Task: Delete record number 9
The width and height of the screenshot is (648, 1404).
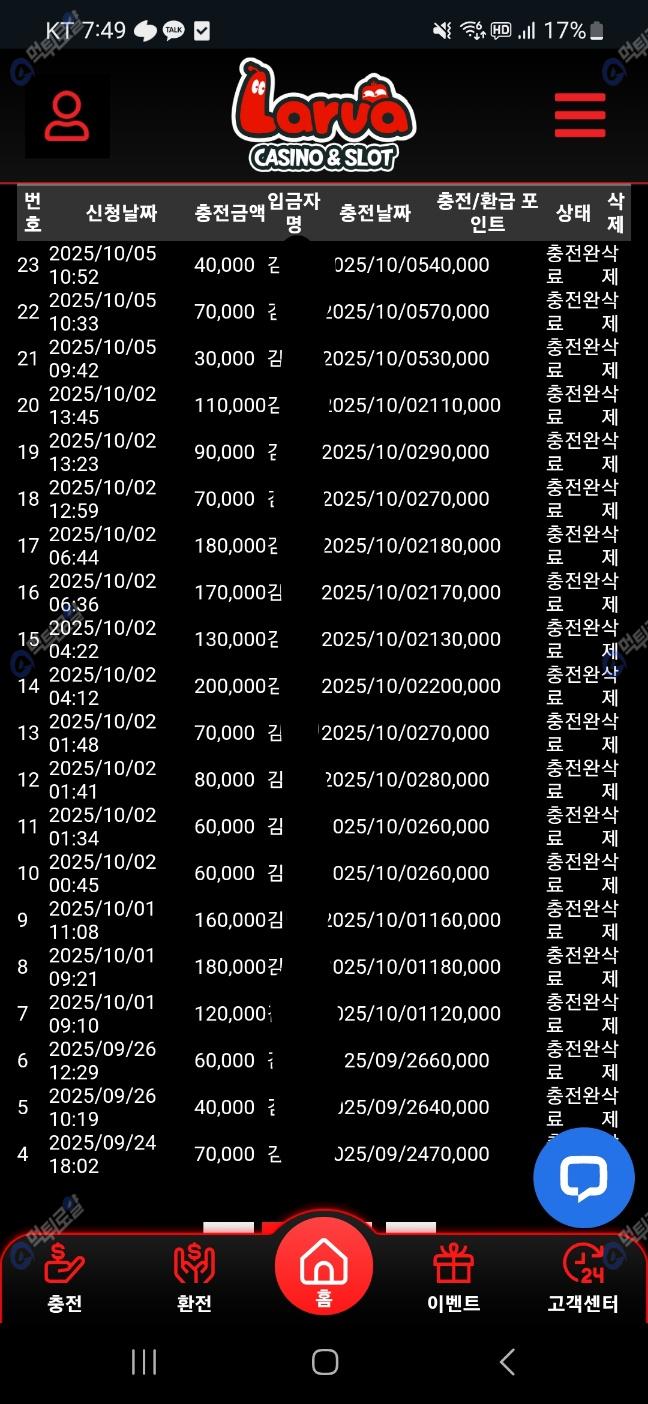Action: (x=610, y=920)
